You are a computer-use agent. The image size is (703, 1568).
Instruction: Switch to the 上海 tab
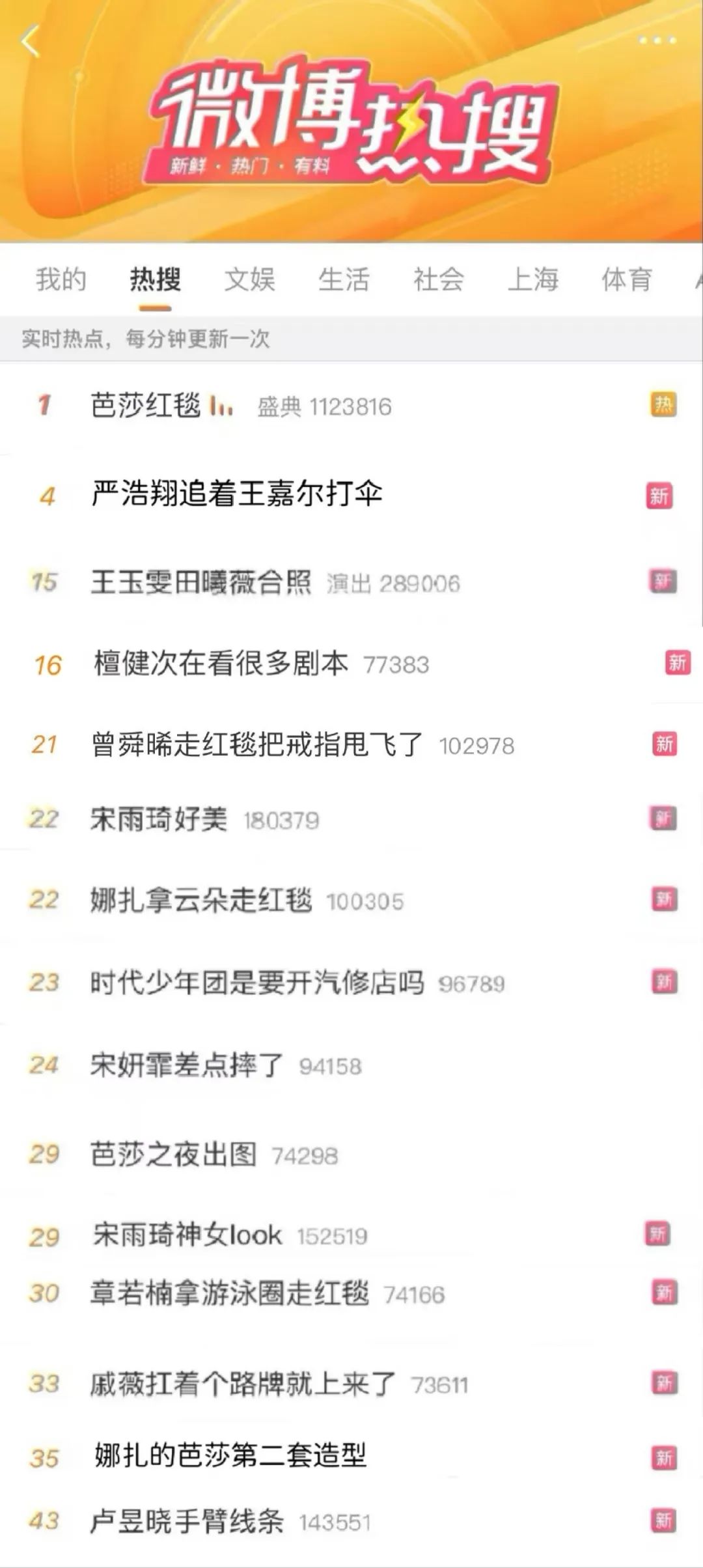click(x=532, y=279)
